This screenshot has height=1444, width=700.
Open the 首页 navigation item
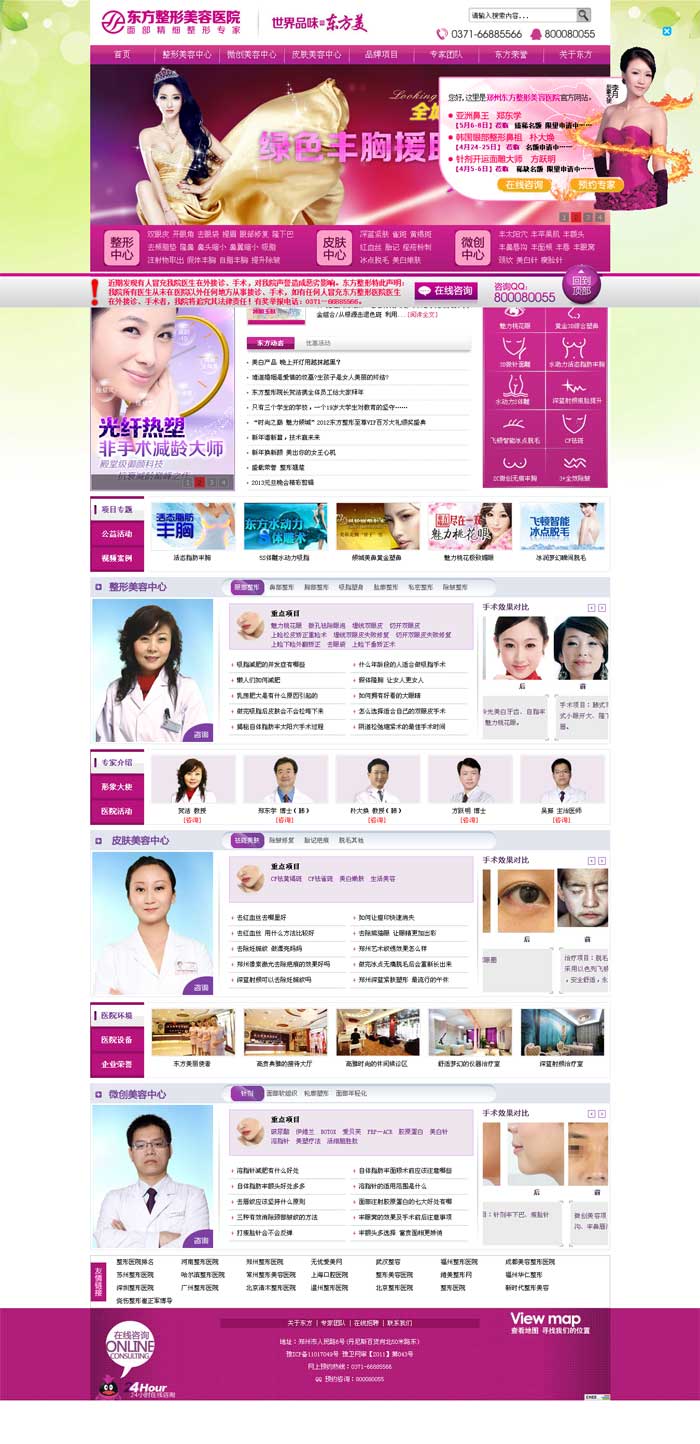click(x=122, y=55)
